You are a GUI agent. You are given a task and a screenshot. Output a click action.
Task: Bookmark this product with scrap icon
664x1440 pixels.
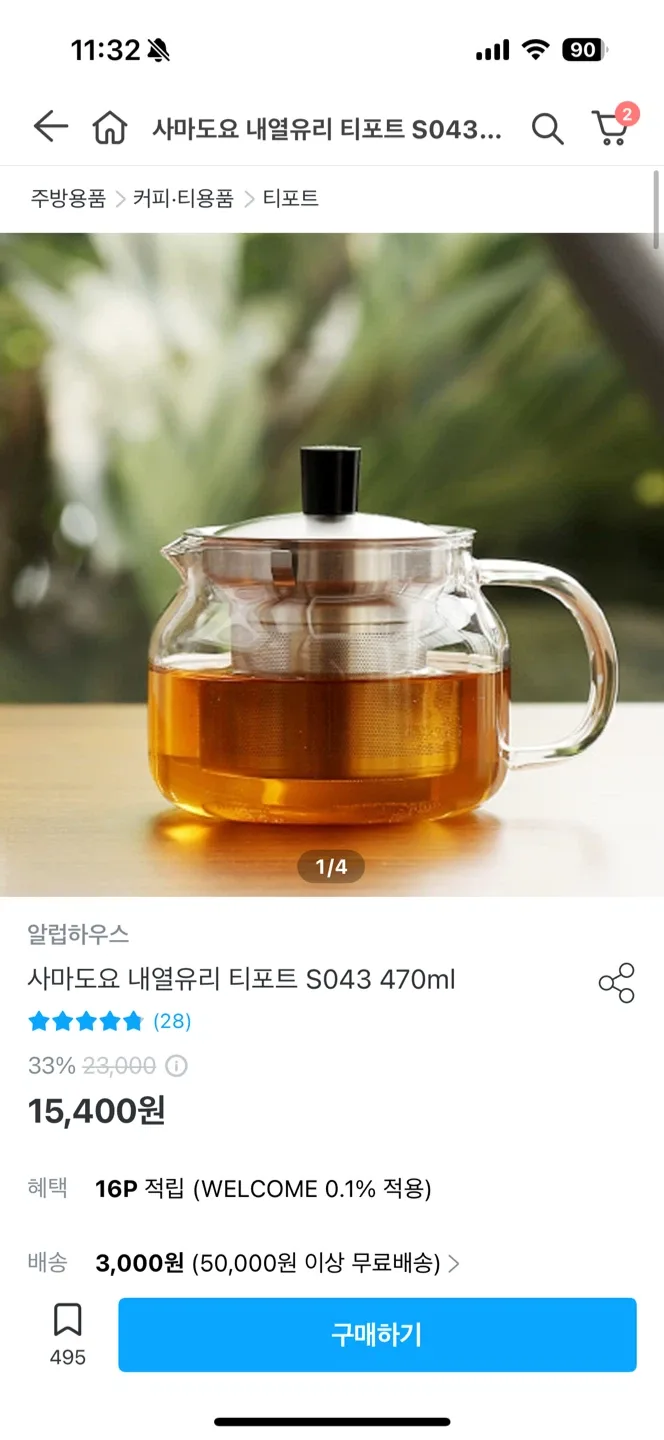pyautogui.click(x=67, y=1322)
